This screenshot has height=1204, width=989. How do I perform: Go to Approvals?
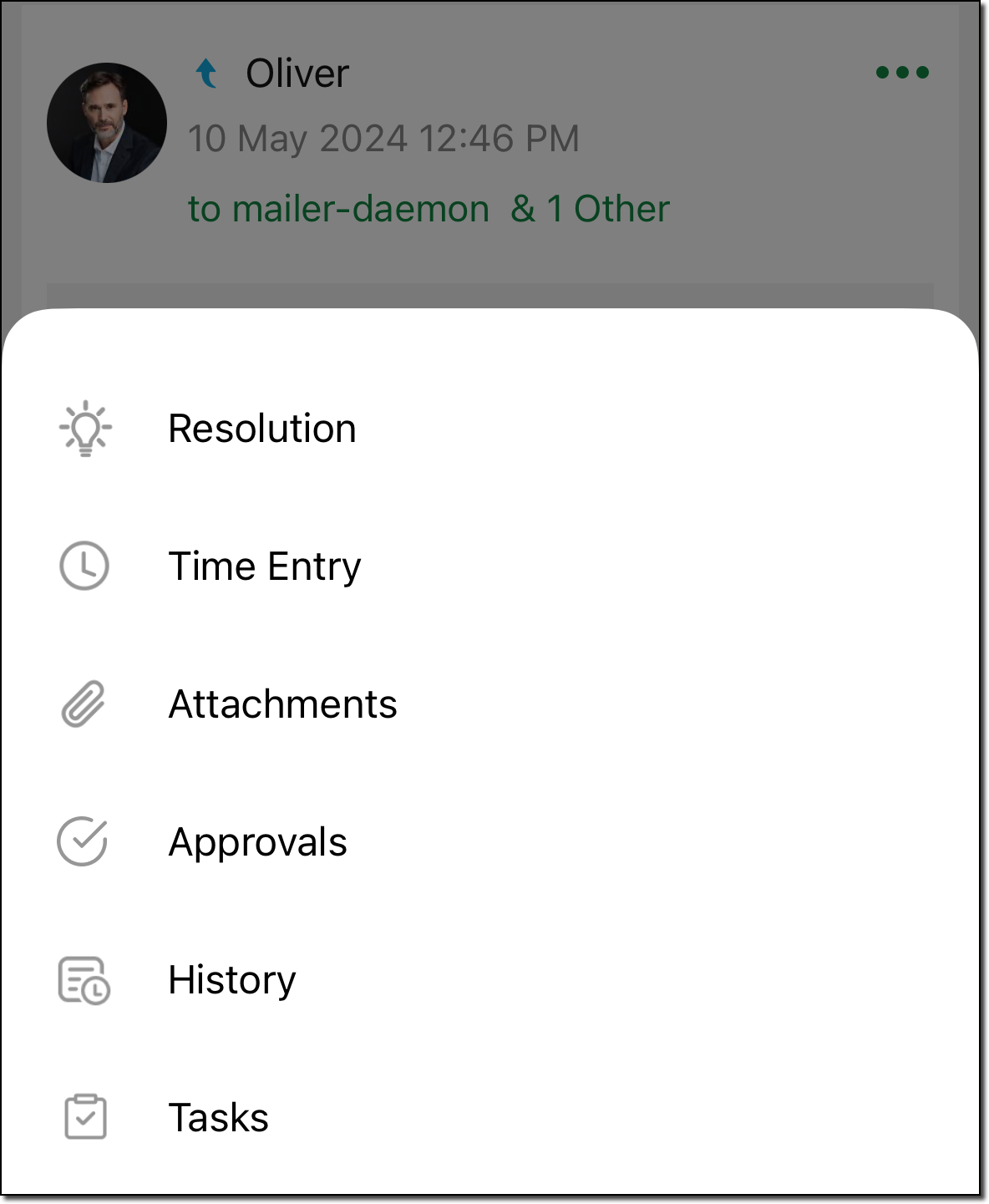(x=257, y=842)
